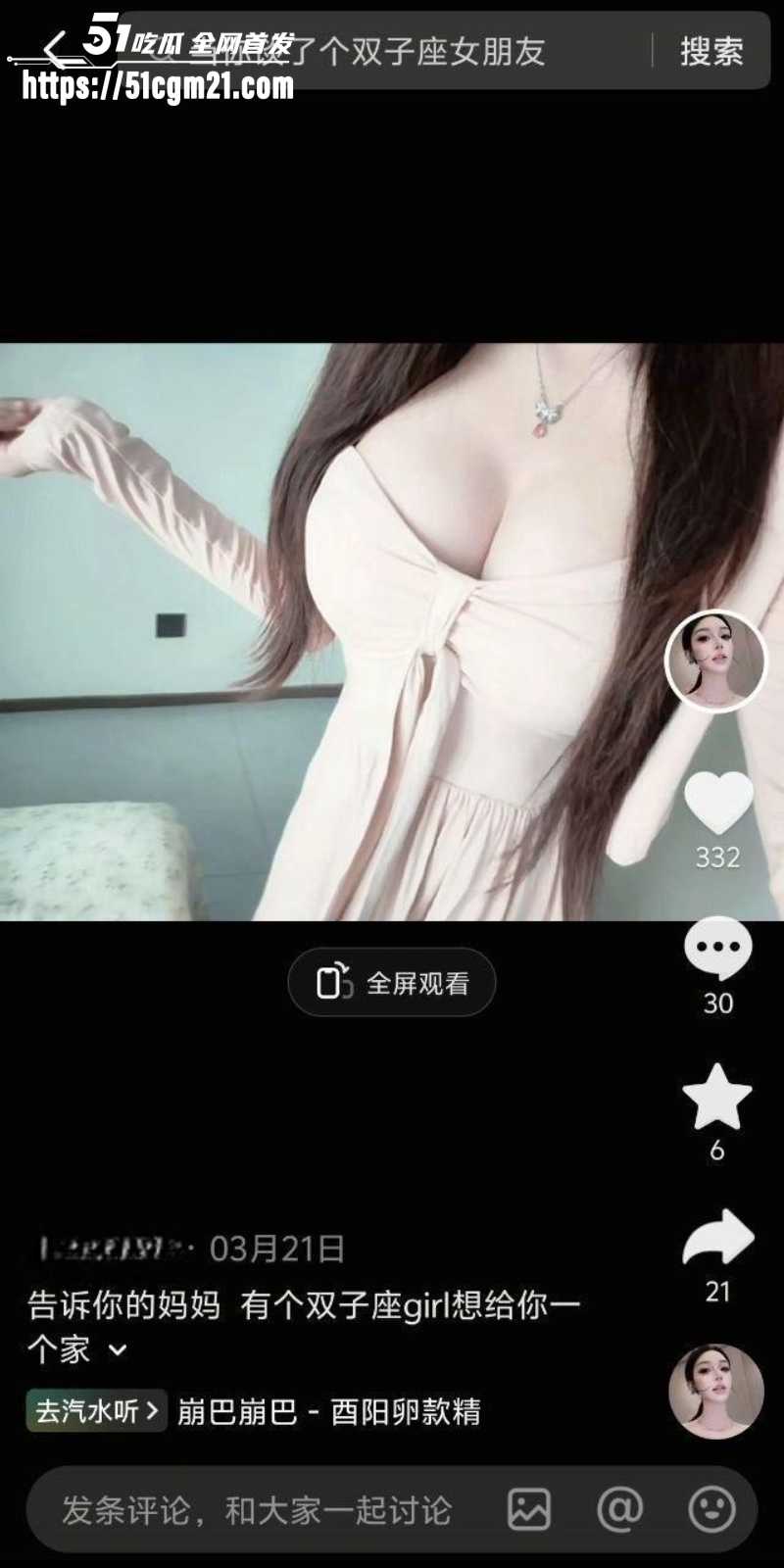Open the search field at the top
The height and width of the screenshot is (1568, 784).
pos(412,51)
